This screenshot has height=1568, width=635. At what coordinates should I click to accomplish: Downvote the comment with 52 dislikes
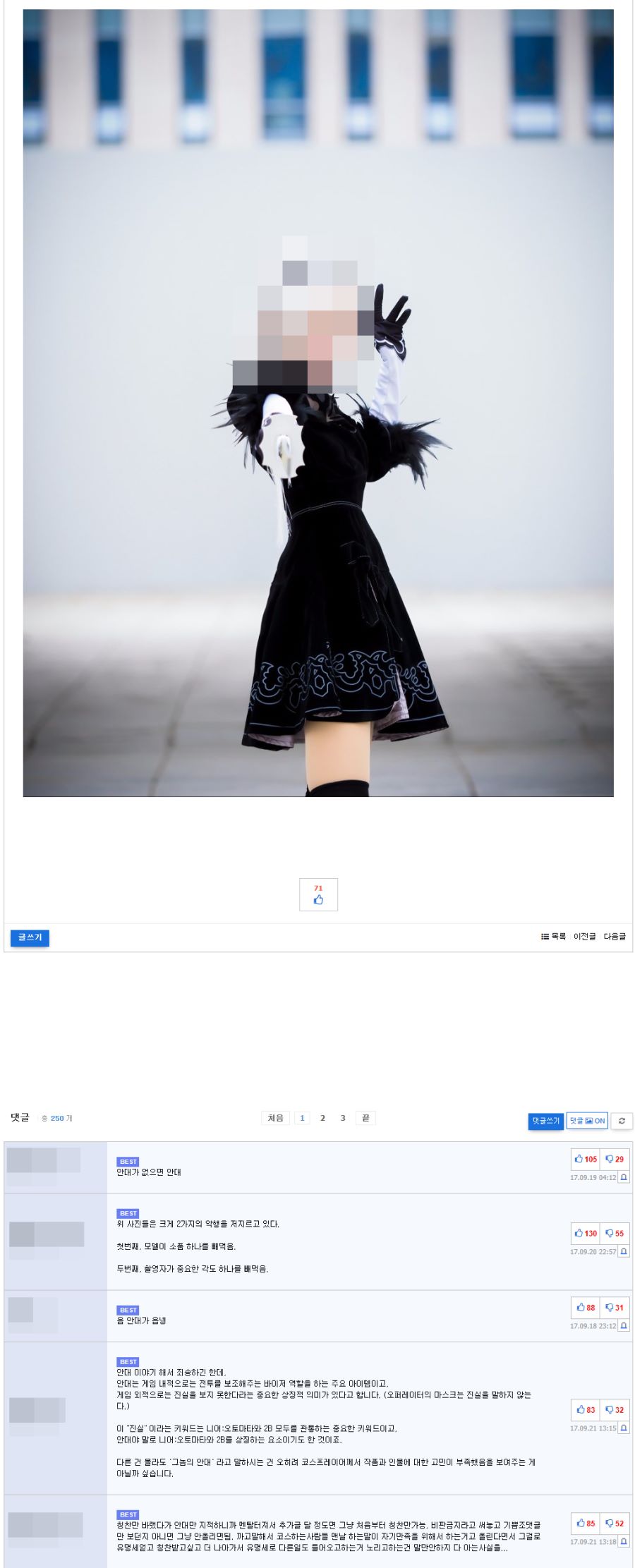click(x=615, y=1523)
